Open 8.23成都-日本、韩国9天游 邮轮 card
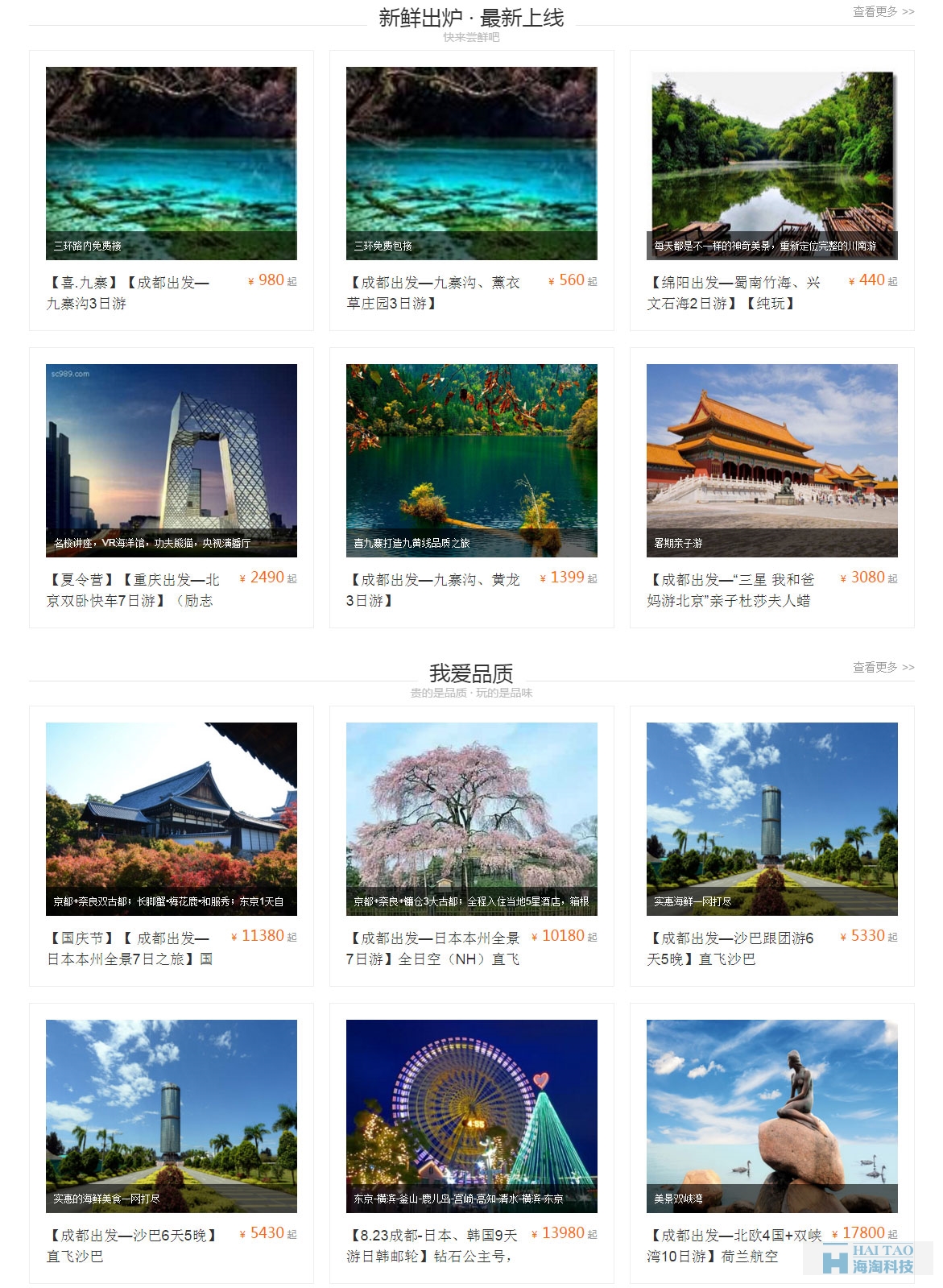The height and width of the screenshot is (1288, 943). [x=471, y=1116]
